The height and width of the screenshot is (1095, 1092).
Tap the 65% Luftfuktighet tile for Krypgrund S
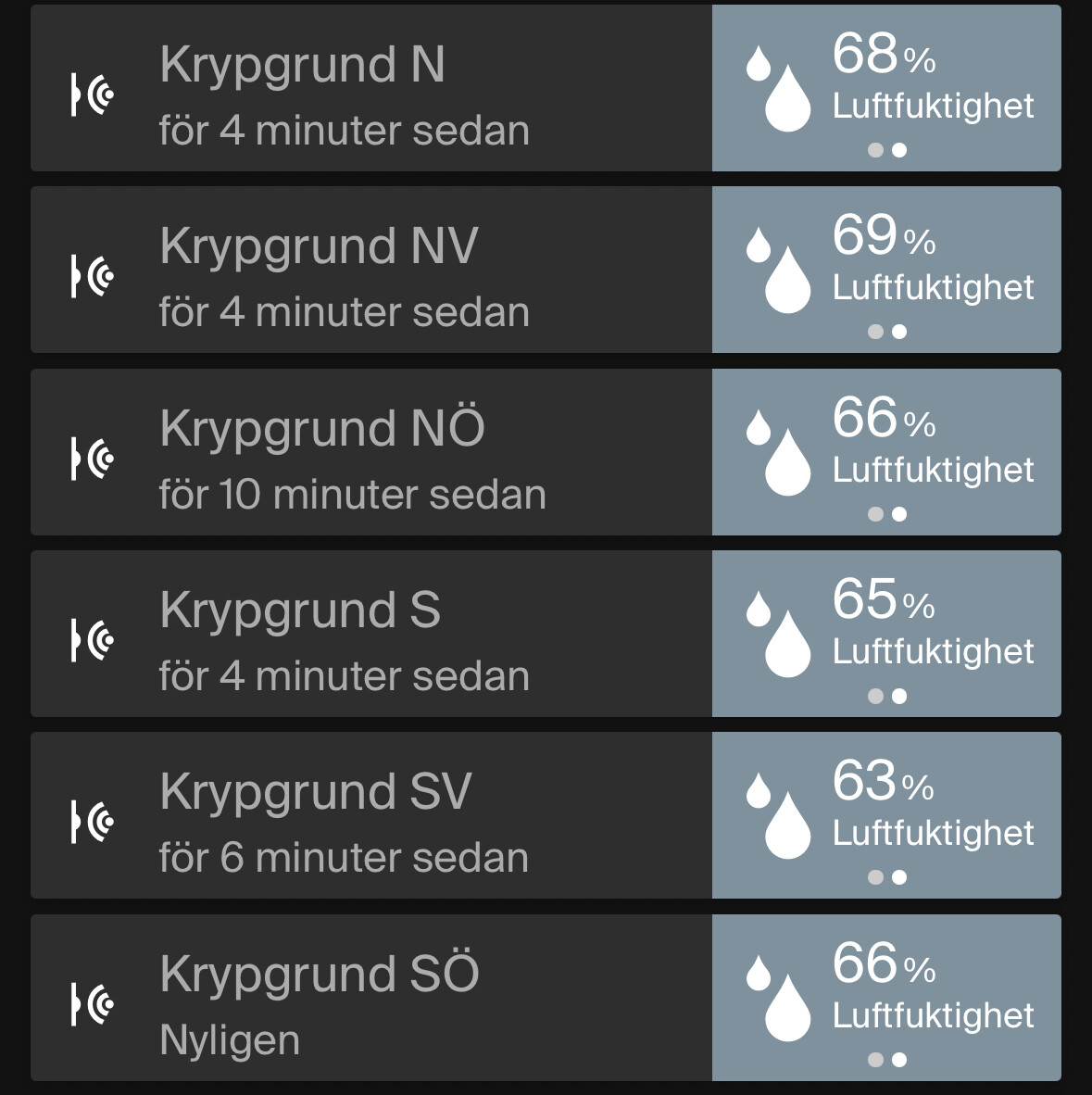[886, 635]
